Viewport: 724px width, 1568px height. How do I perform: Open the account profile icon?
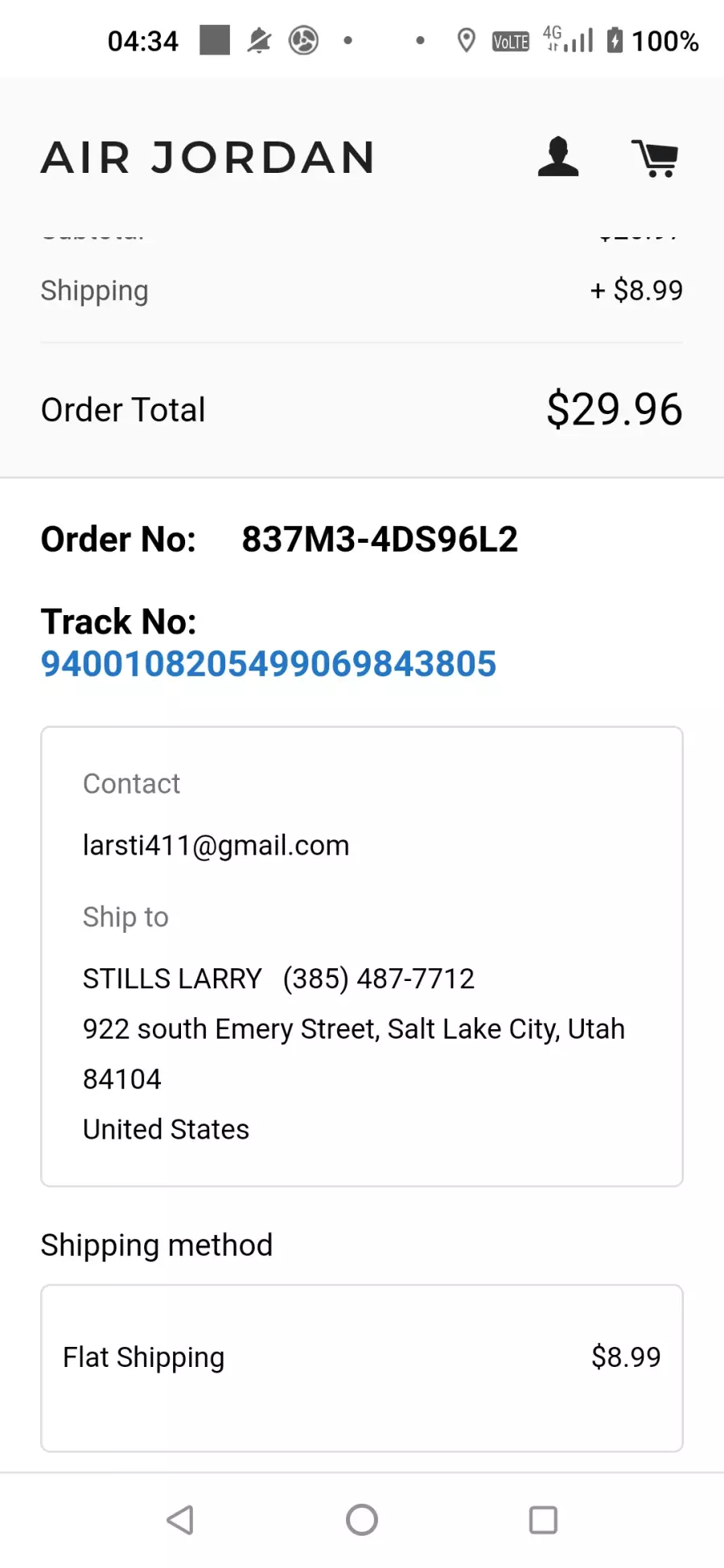pyautogui.click(x=558, y=157)
